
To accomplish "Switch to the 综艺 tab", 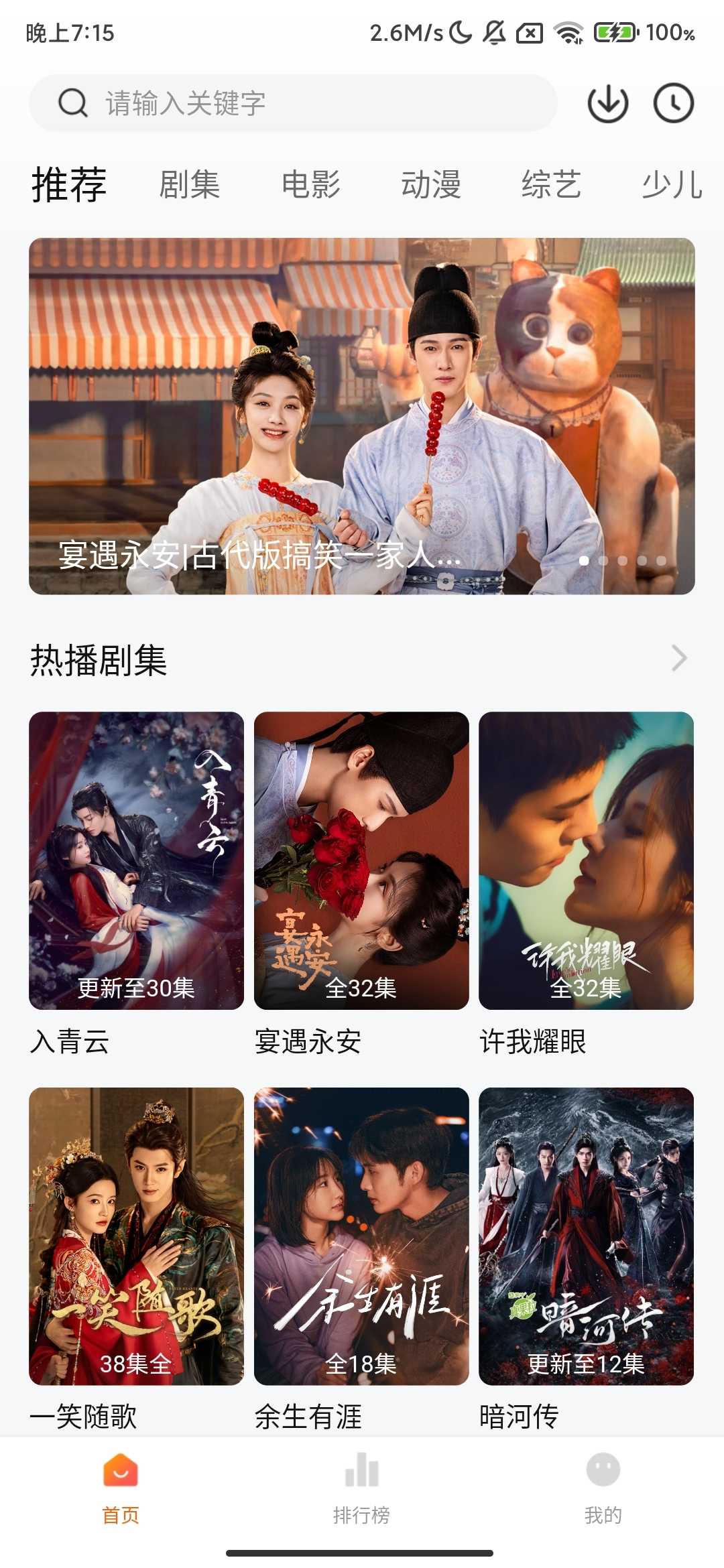I will [551, 184].
